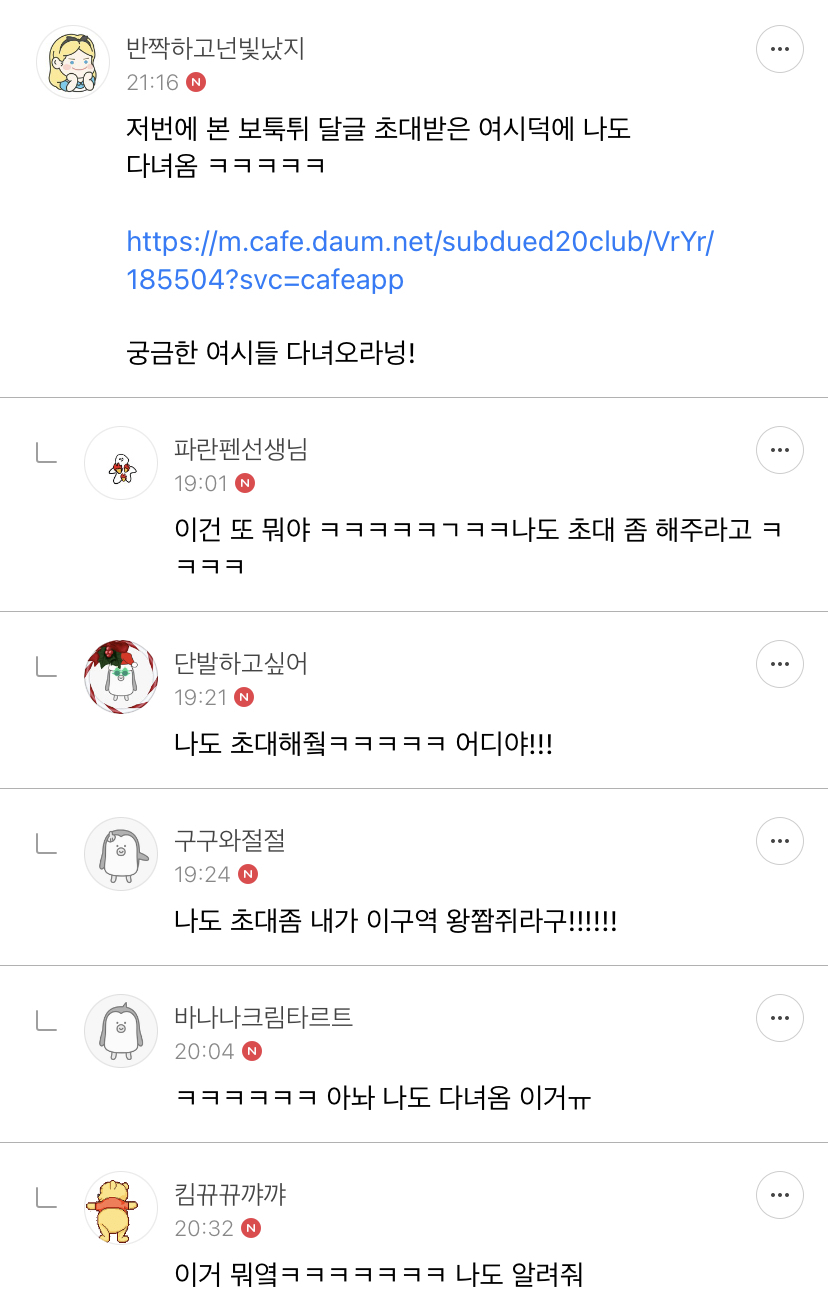The height and width of the screenshot is (1314, 828).
Task: Open more options for 킴뀨뀨꺄꺄's reply
Action: click(780, 1196)
